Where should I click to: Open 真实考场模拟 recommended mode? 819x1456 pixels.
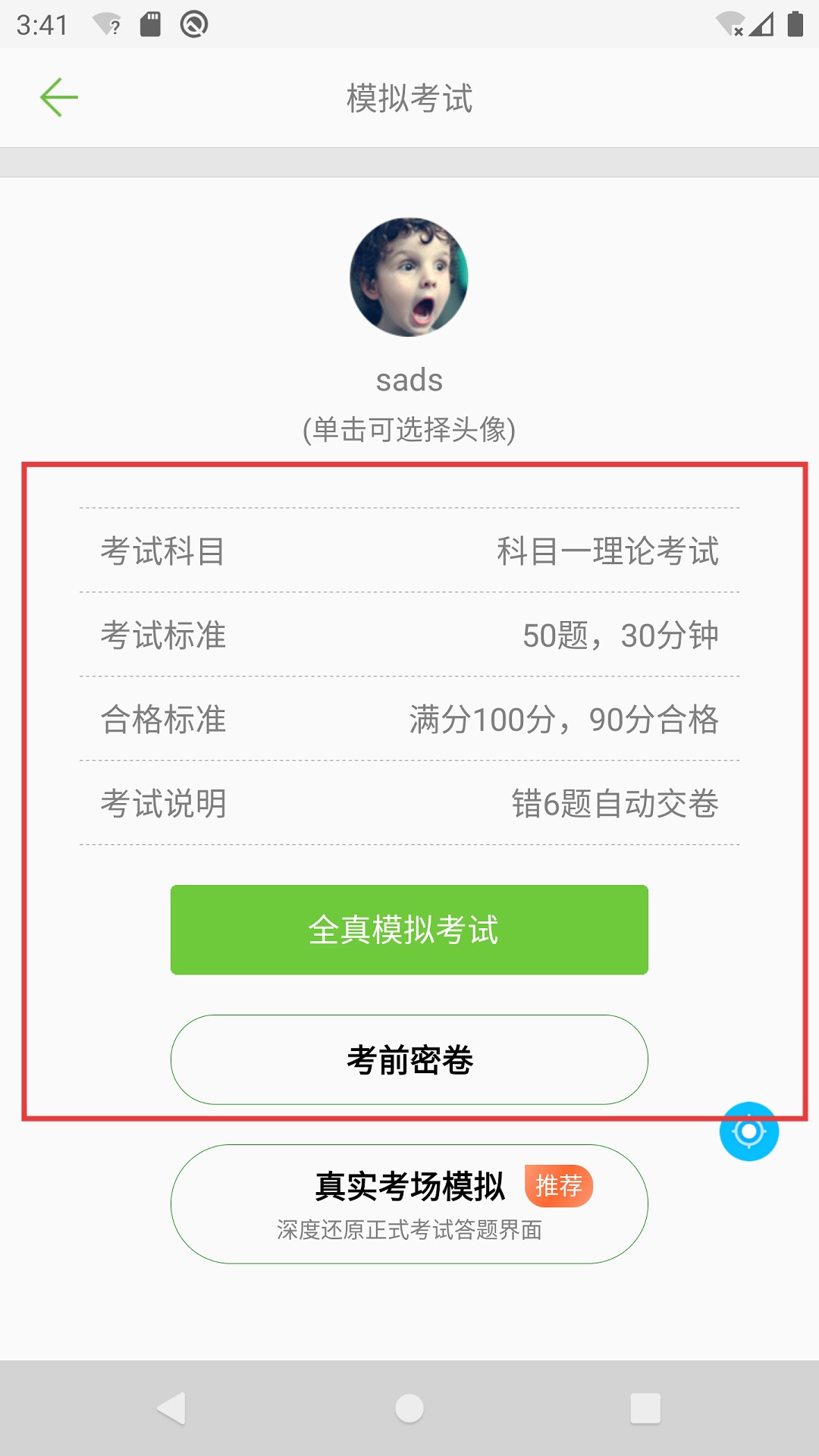(409, 1204)
